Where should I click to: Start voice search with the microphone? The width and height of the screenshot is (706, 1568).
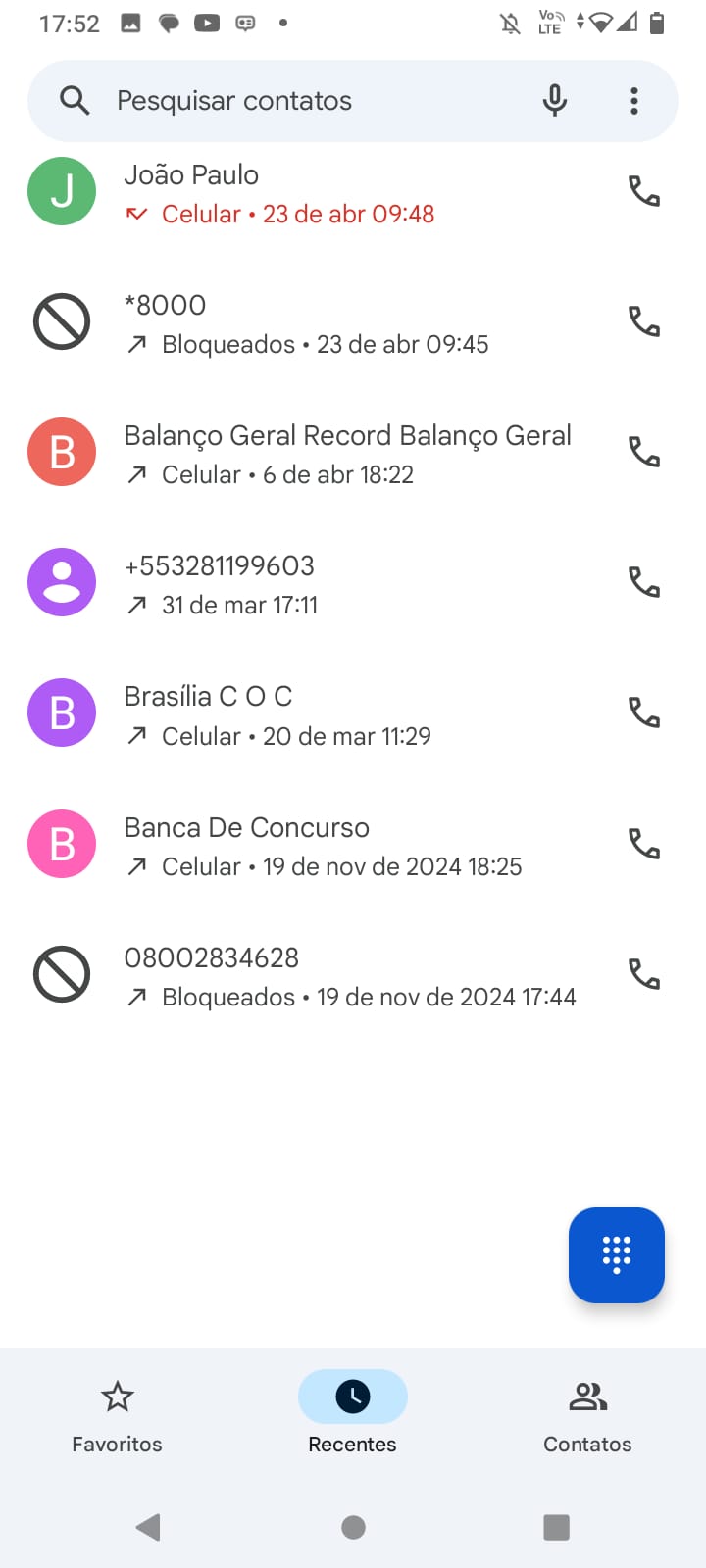tap(555, 101)
